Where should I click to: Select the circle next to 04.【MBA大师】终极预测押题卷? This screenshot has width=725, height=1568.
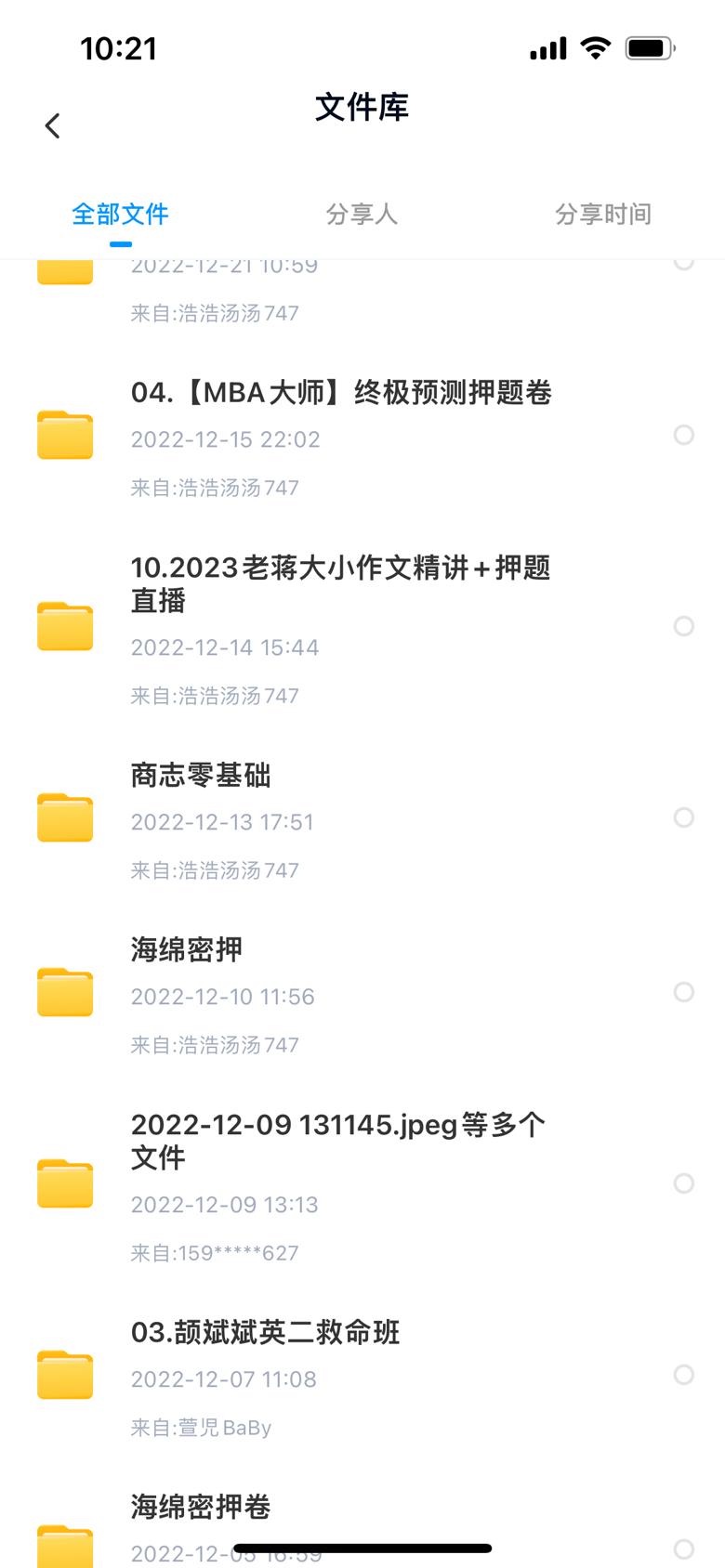pos(684,435)
